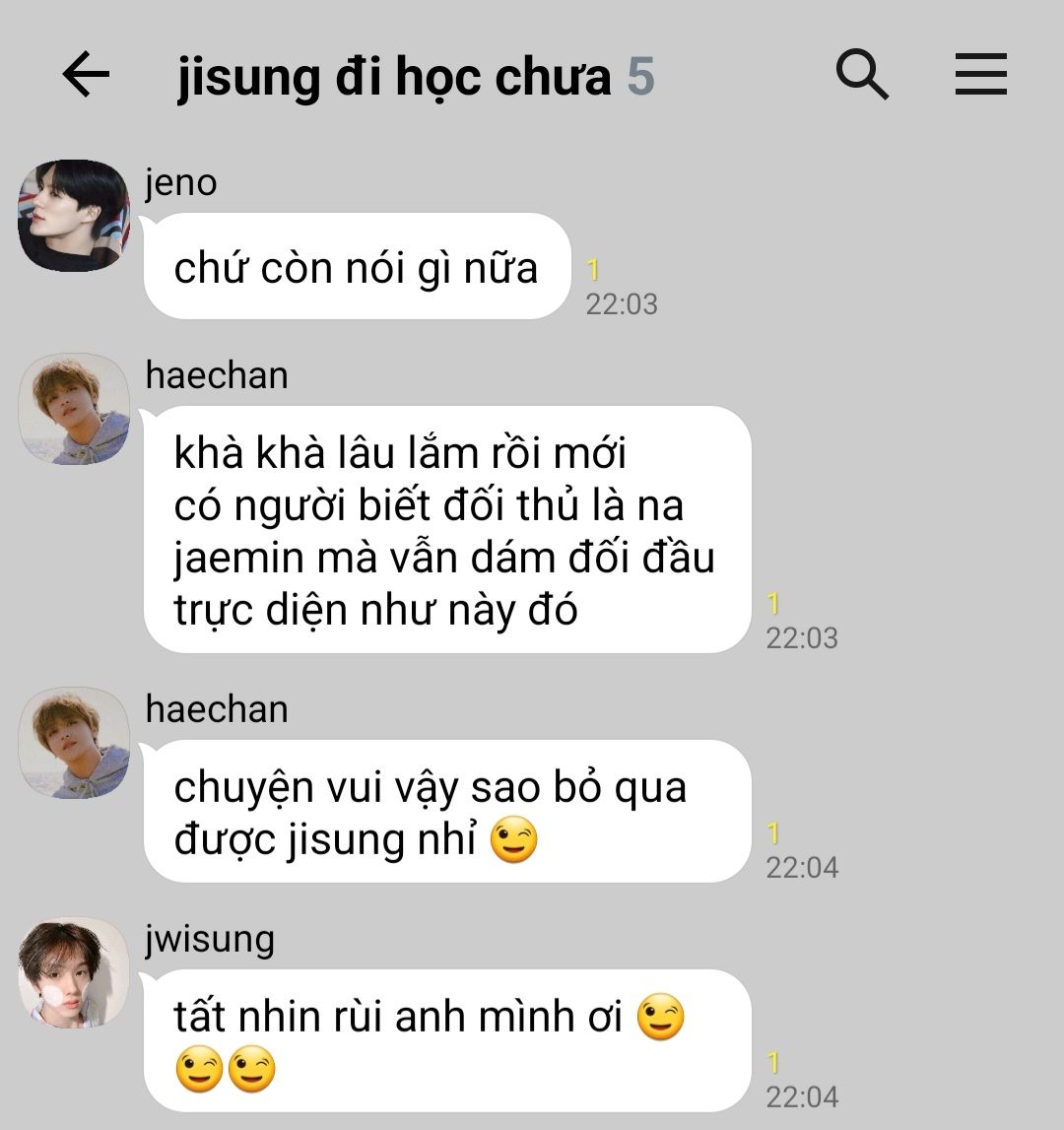Open haechan's avatar beside the "chuyện vui" message
The height and width of the screenshot is (1130, 1064).
pos(74,743)
